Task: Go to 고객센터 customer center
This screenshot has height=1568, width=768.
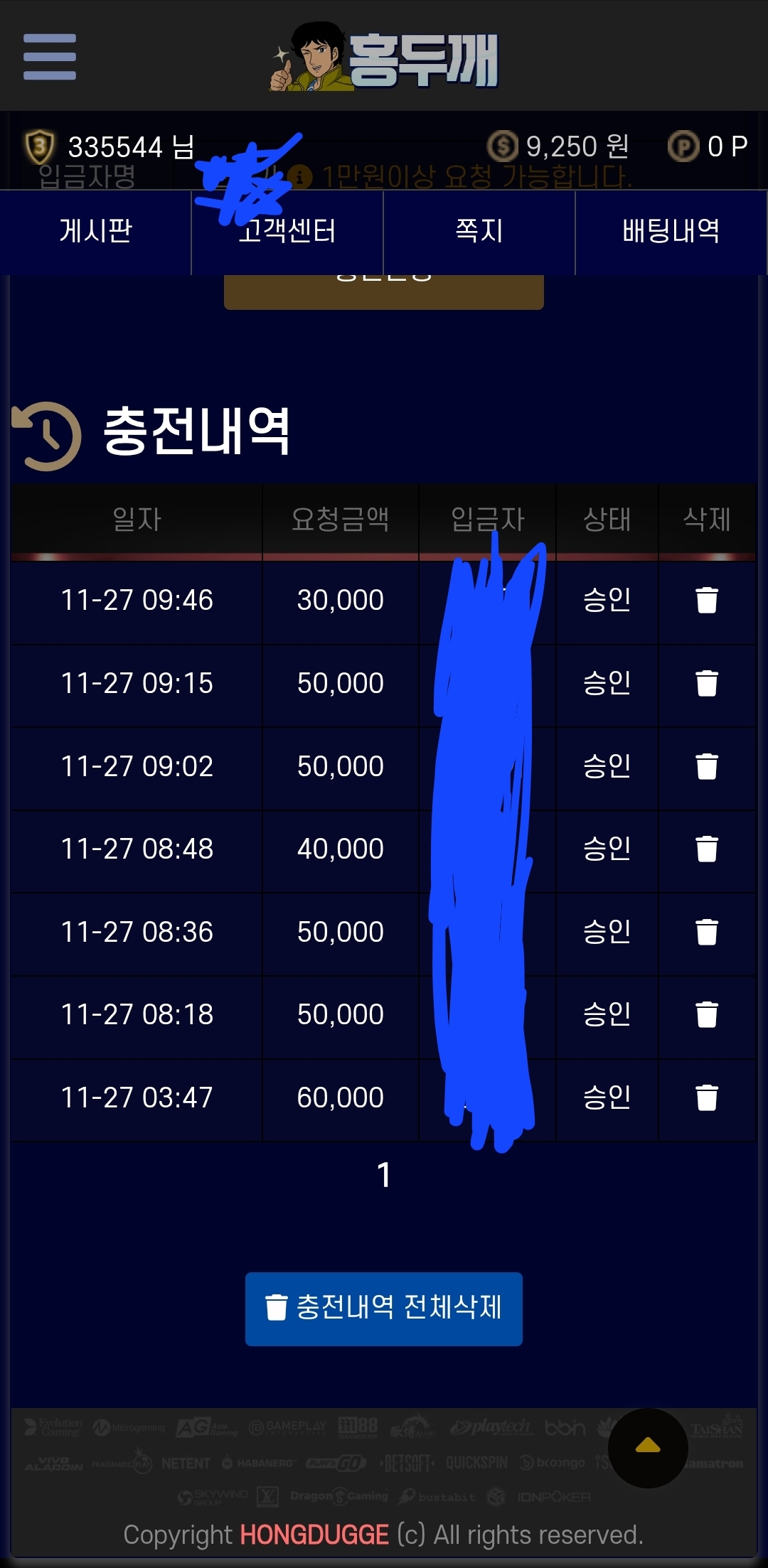Action: tap(287, 231)
